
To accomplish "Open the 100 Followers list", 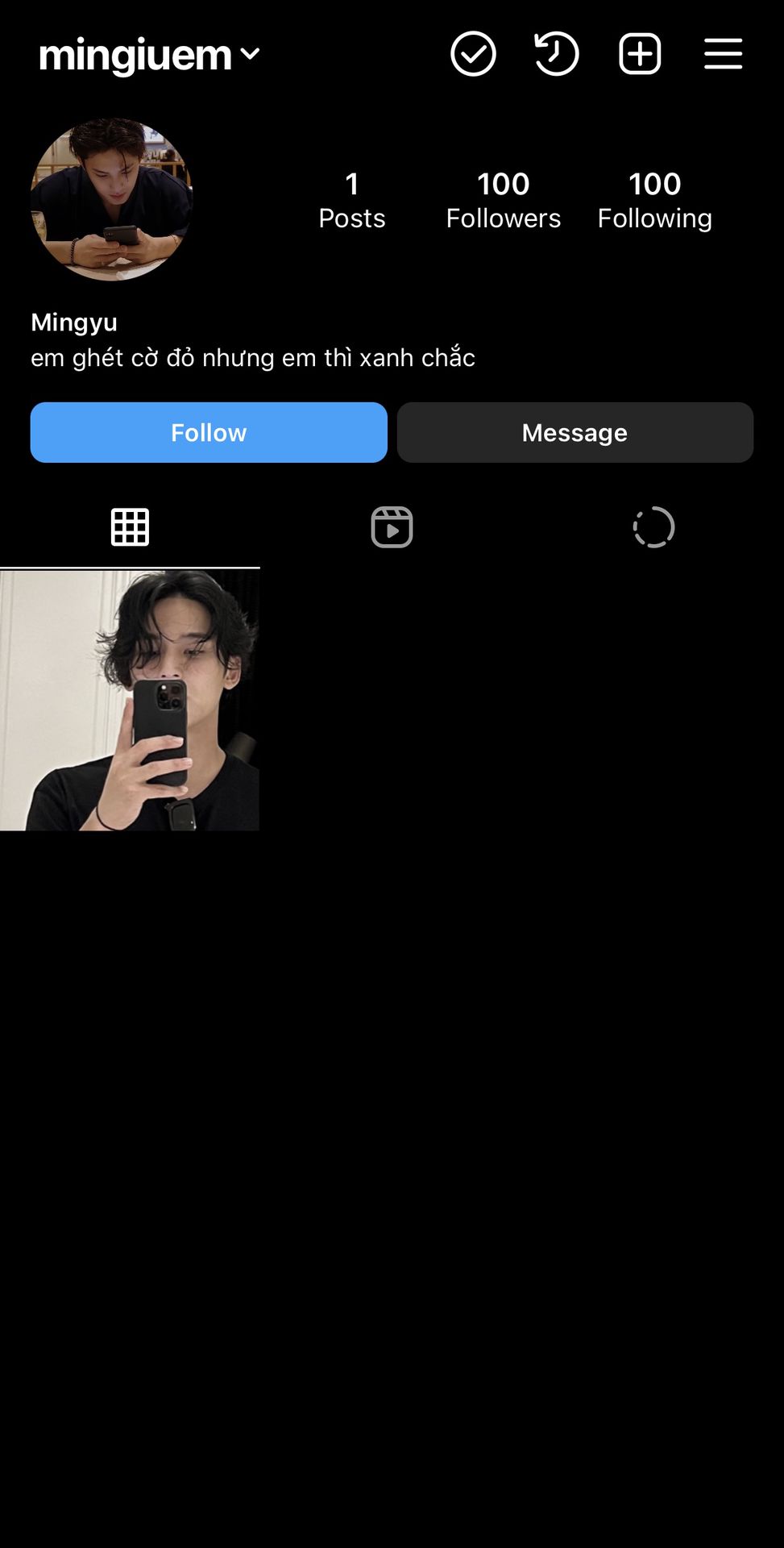I will 504,200.
